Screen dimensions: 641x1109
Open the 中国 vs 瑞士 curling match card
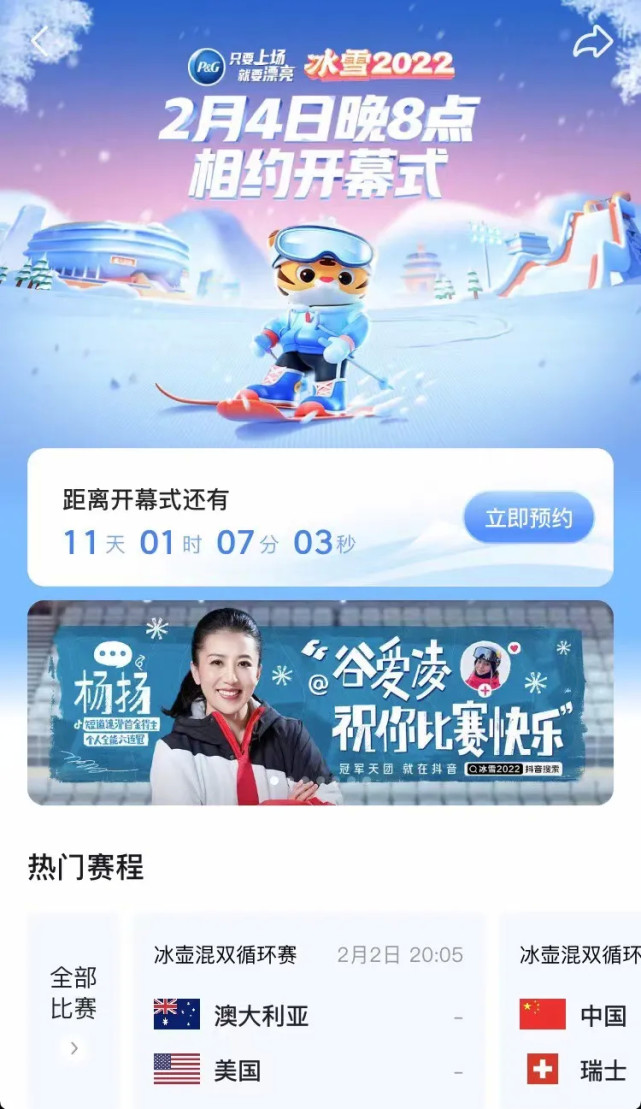(570, 1011)
